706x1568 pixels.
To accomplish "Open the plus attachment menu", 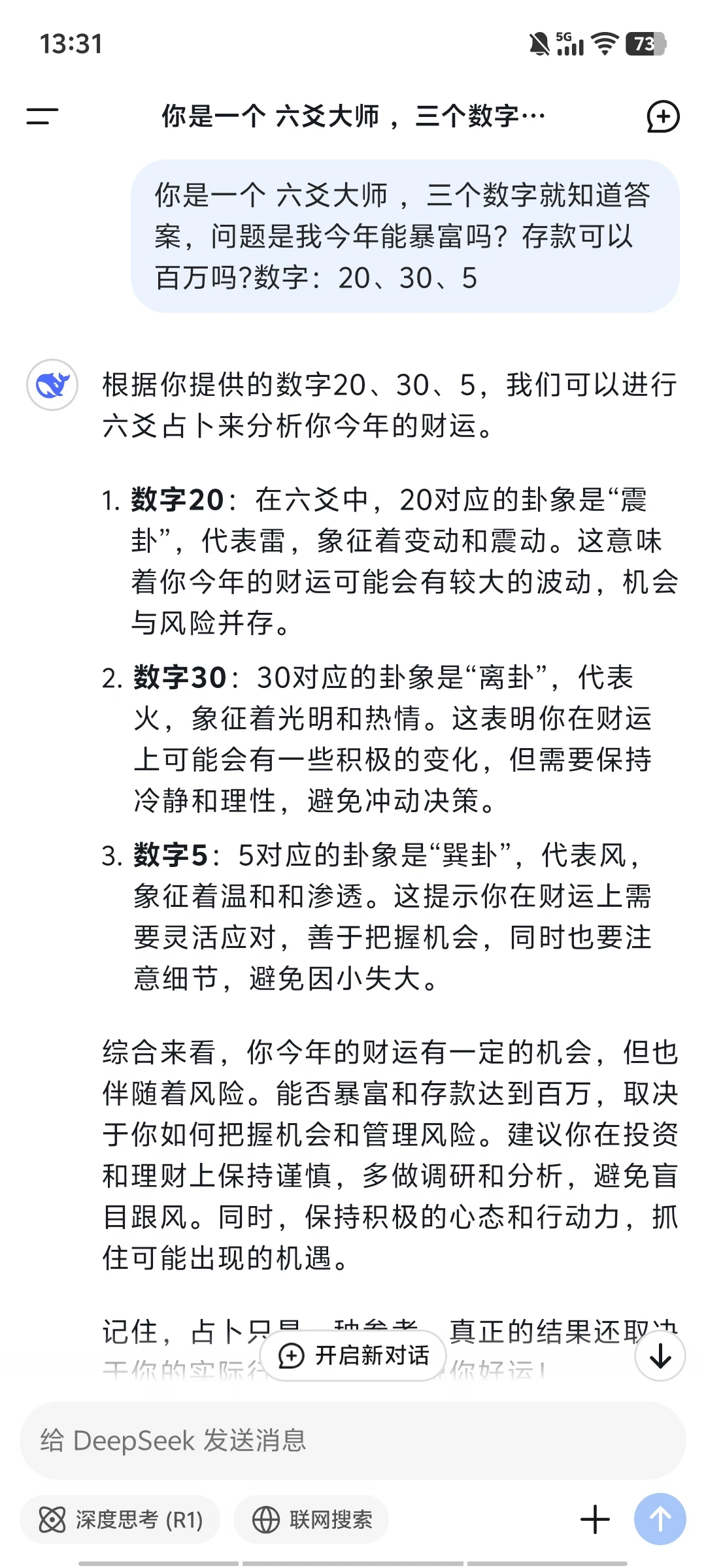I will (x=595, y=1520).
